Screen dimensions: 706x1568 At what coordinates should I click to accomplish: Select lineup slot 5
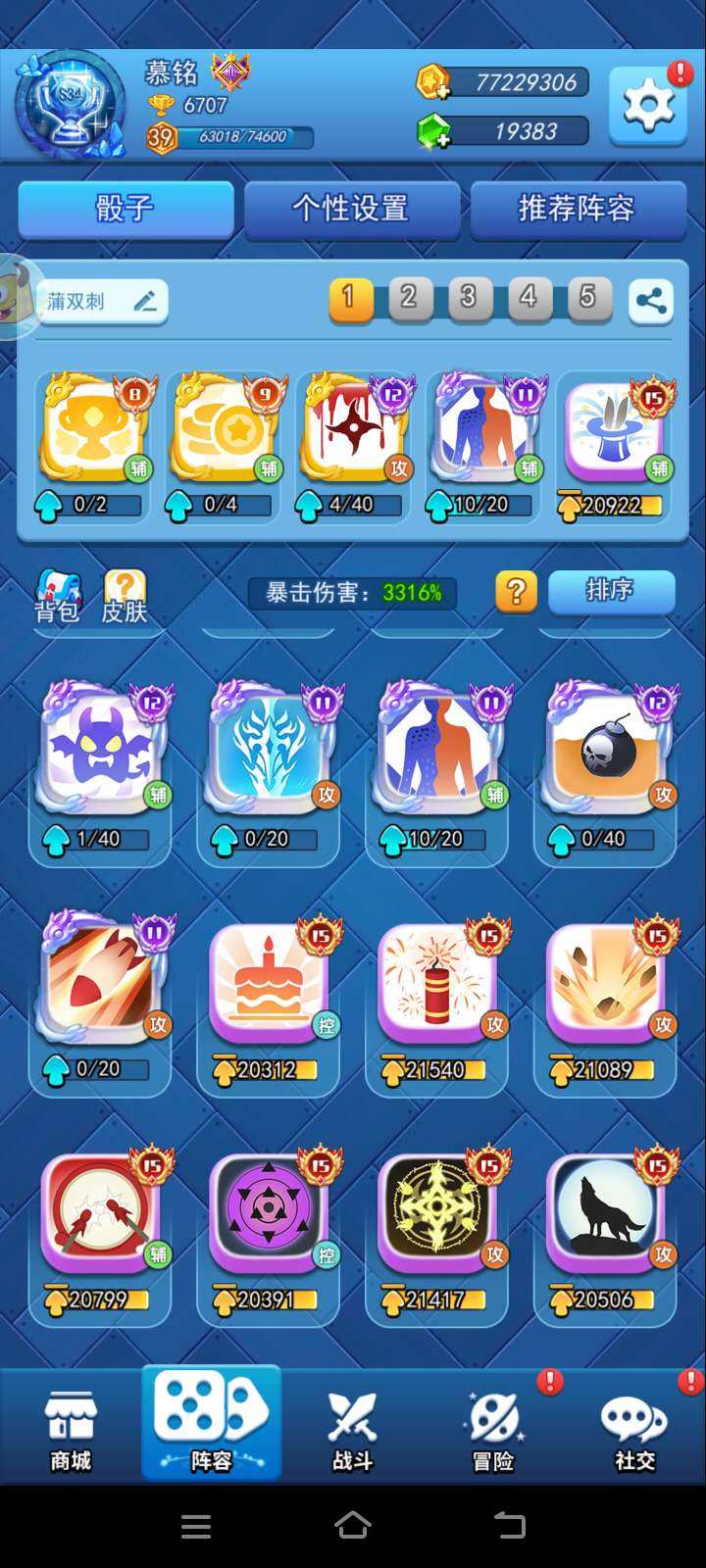[x=587, y=298]
